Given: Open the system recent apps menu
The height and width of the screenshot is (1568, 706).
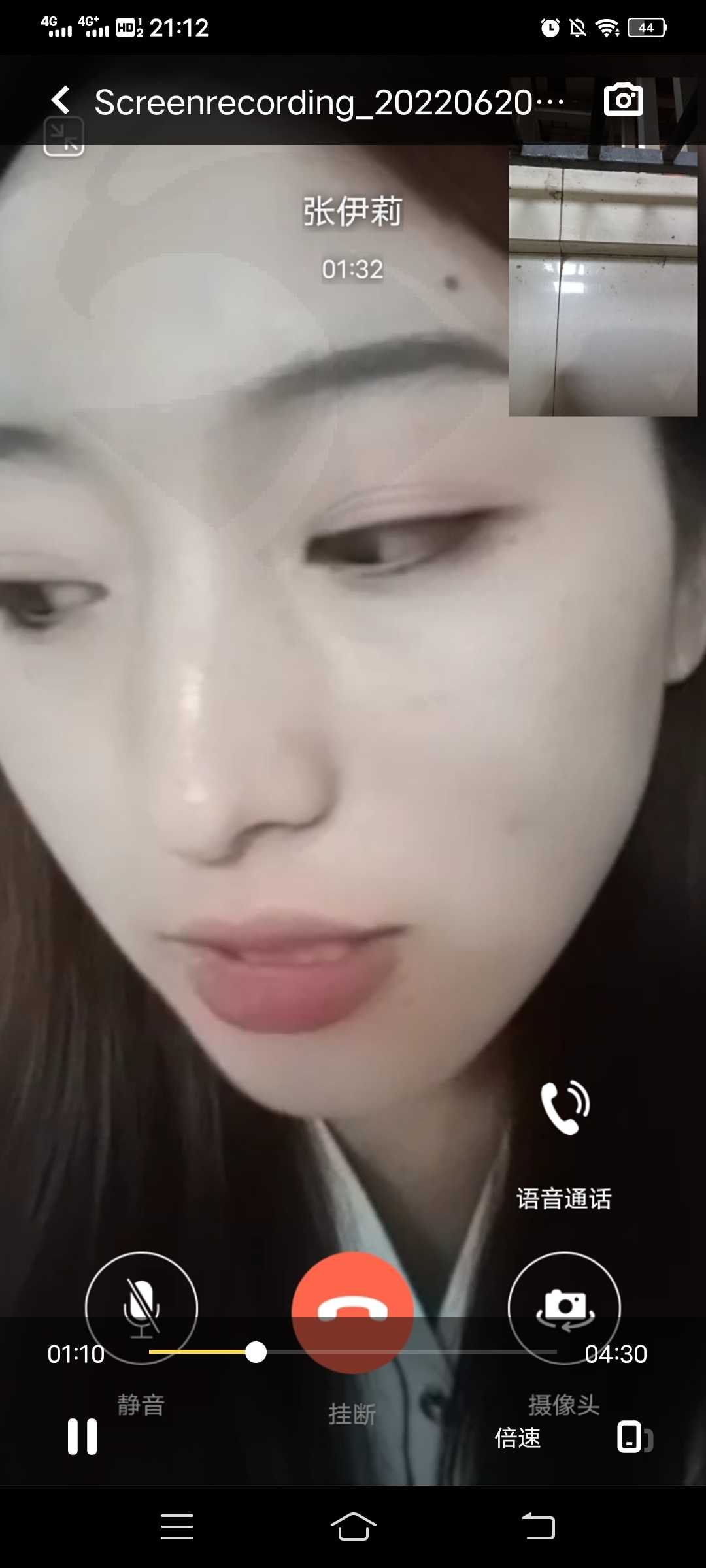Looking at the screenshot, I should [177, 1527].
